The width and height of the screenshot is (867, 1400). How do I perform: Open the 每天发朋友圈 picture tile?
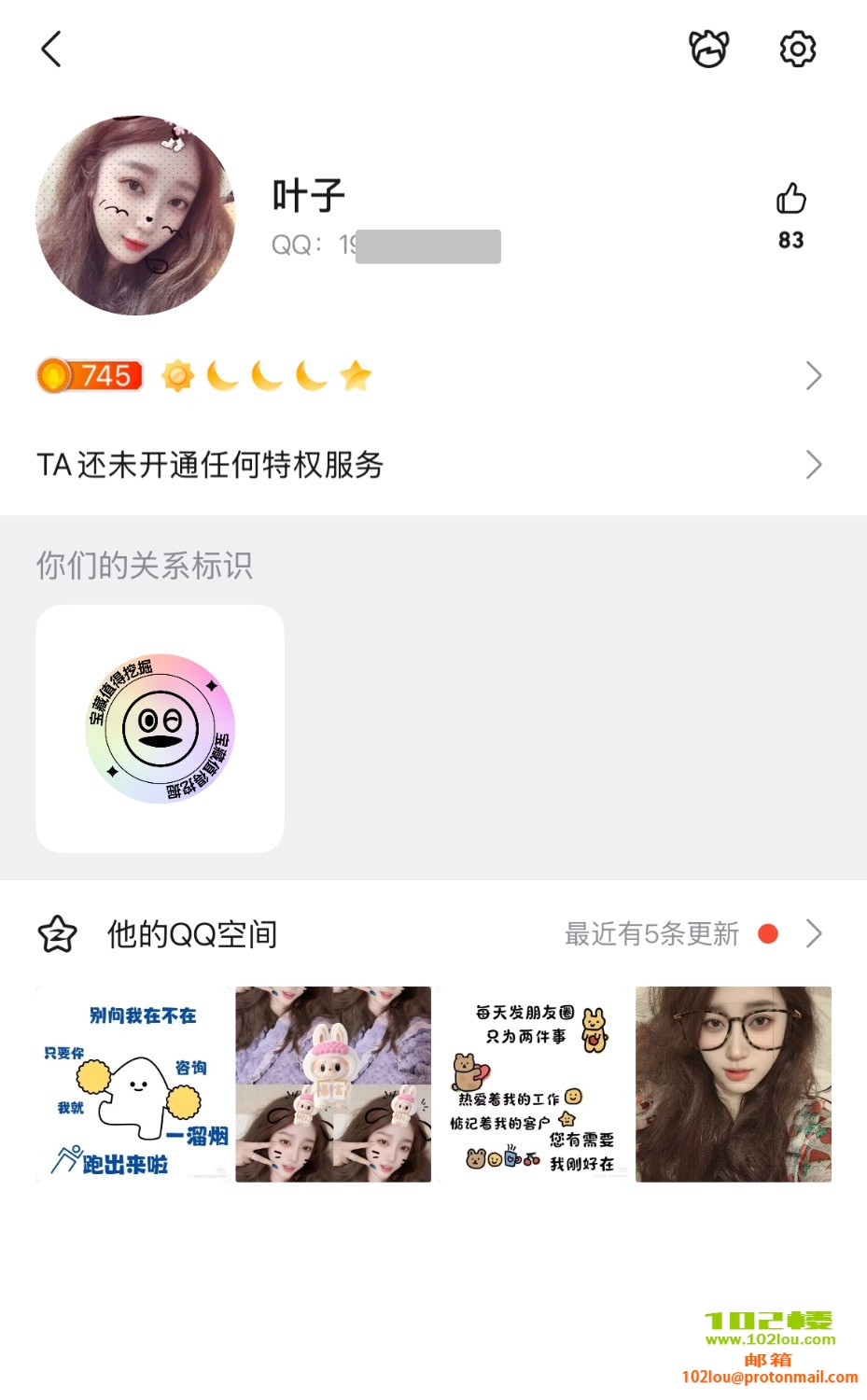[533, 1085]
